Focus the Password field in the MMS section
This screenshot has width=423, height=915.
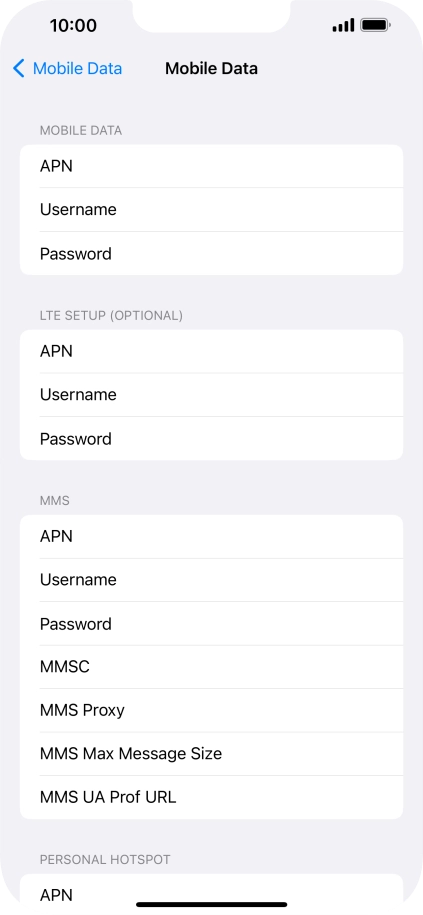tap(211, 623)
